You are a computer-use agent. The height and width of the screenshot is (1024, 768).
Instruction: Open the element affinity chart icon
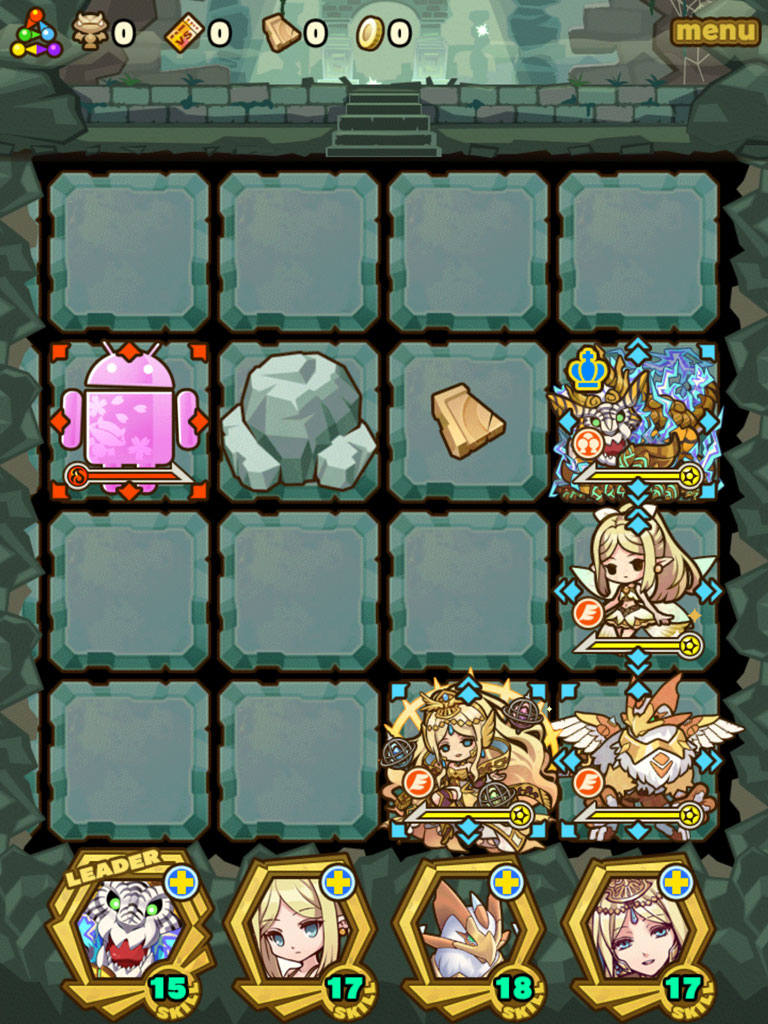(x=35, y=33)
